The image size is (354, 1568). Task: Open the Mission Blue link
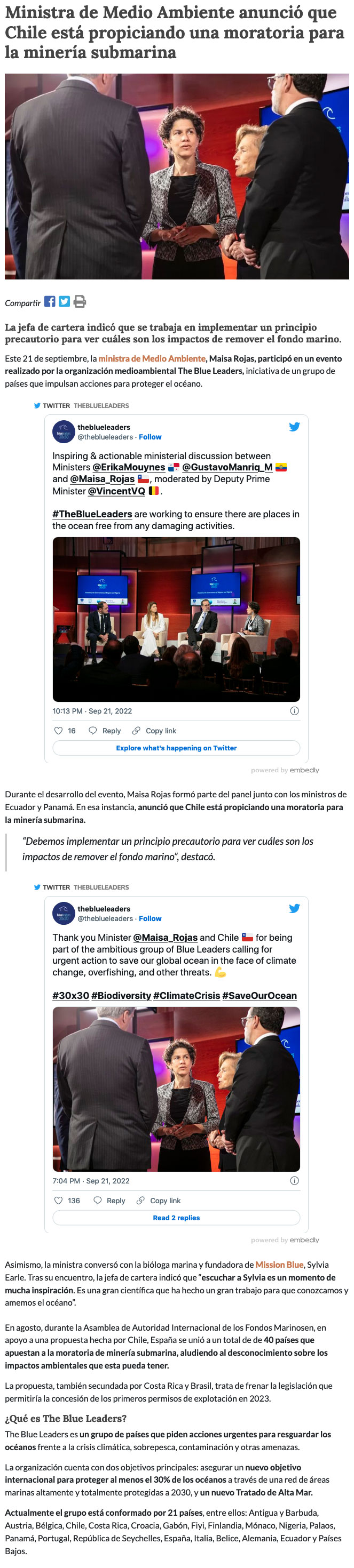(x=278, y=1265)
